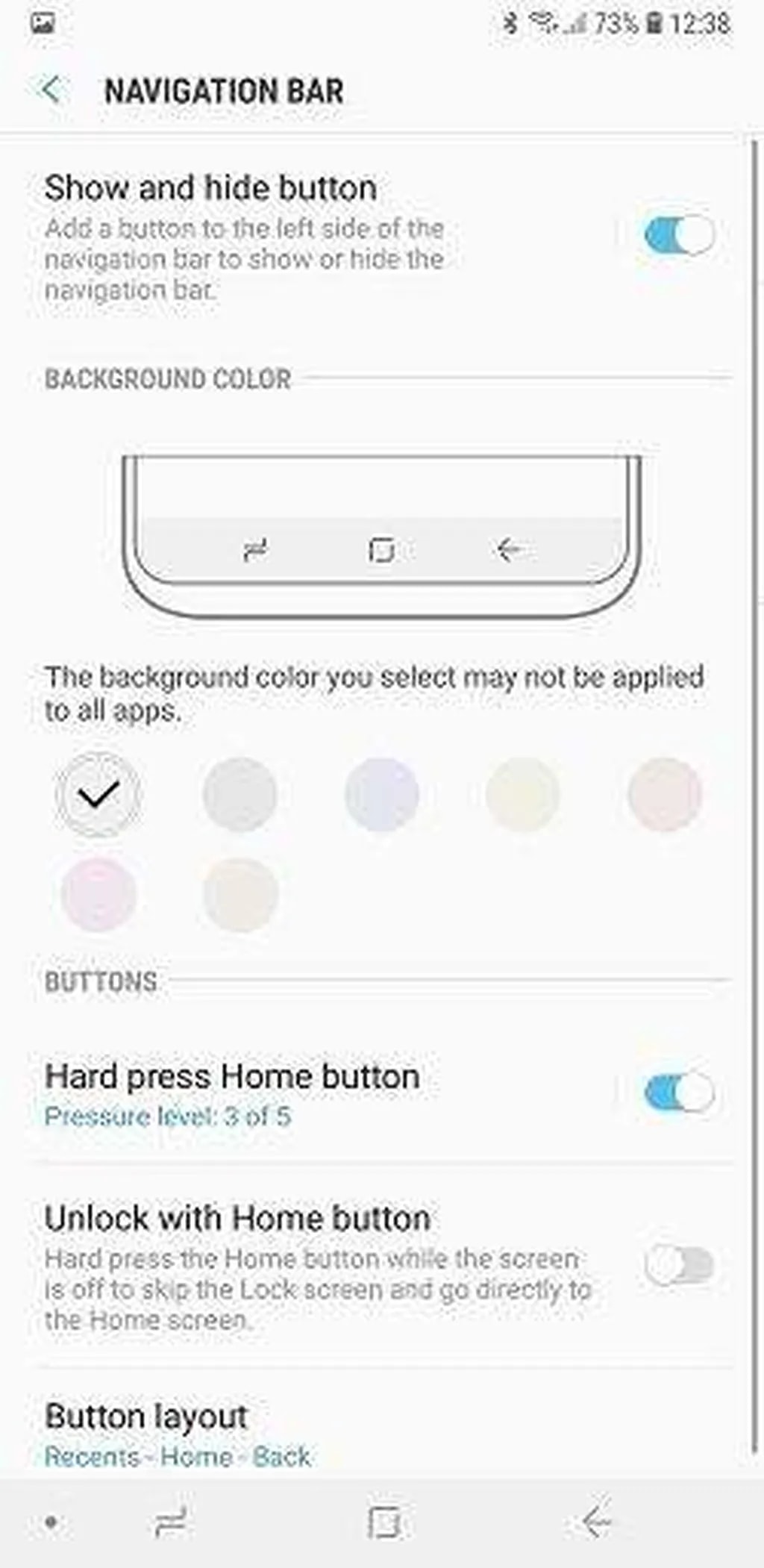Choose the gray background color swatch
764x1568 pixels.
point(239,794)
